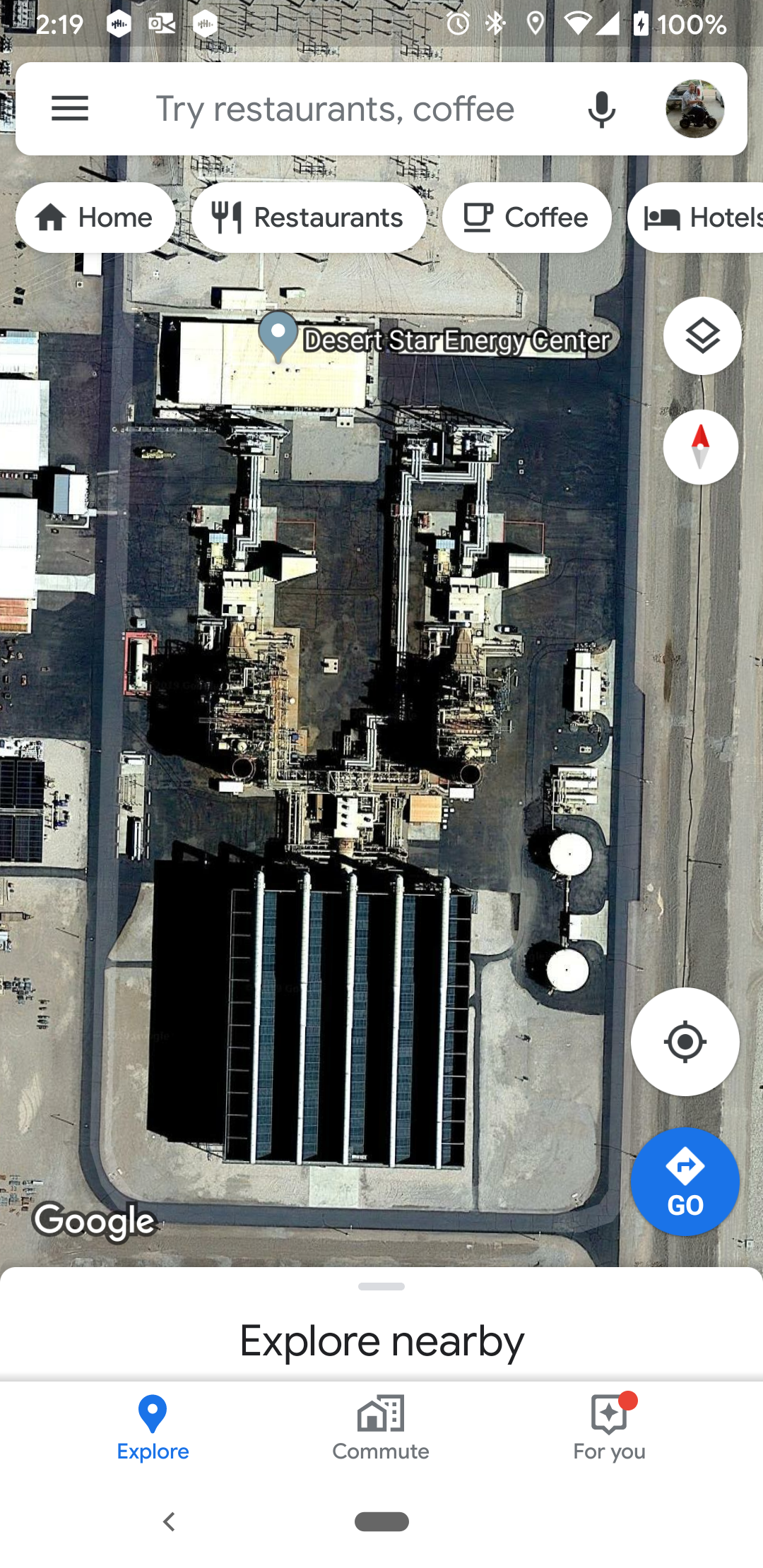Open the hamburger menu drawer
The image size is (763, 1568).
pyautogui.click(x=70, y=109)
